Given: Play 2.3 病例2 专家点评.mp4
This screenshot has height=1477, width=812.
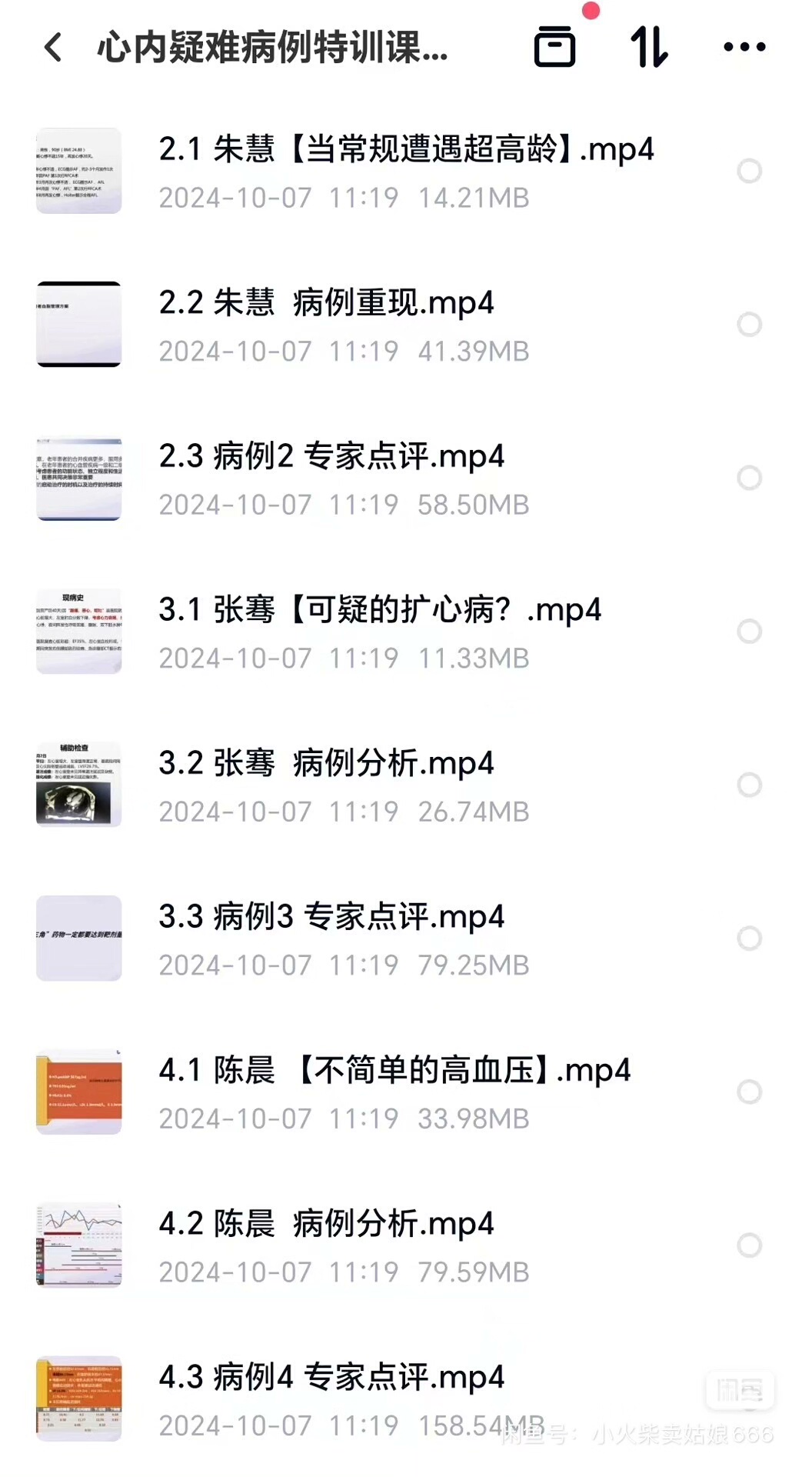Looking at the screenshot, I should pos(331,456).
